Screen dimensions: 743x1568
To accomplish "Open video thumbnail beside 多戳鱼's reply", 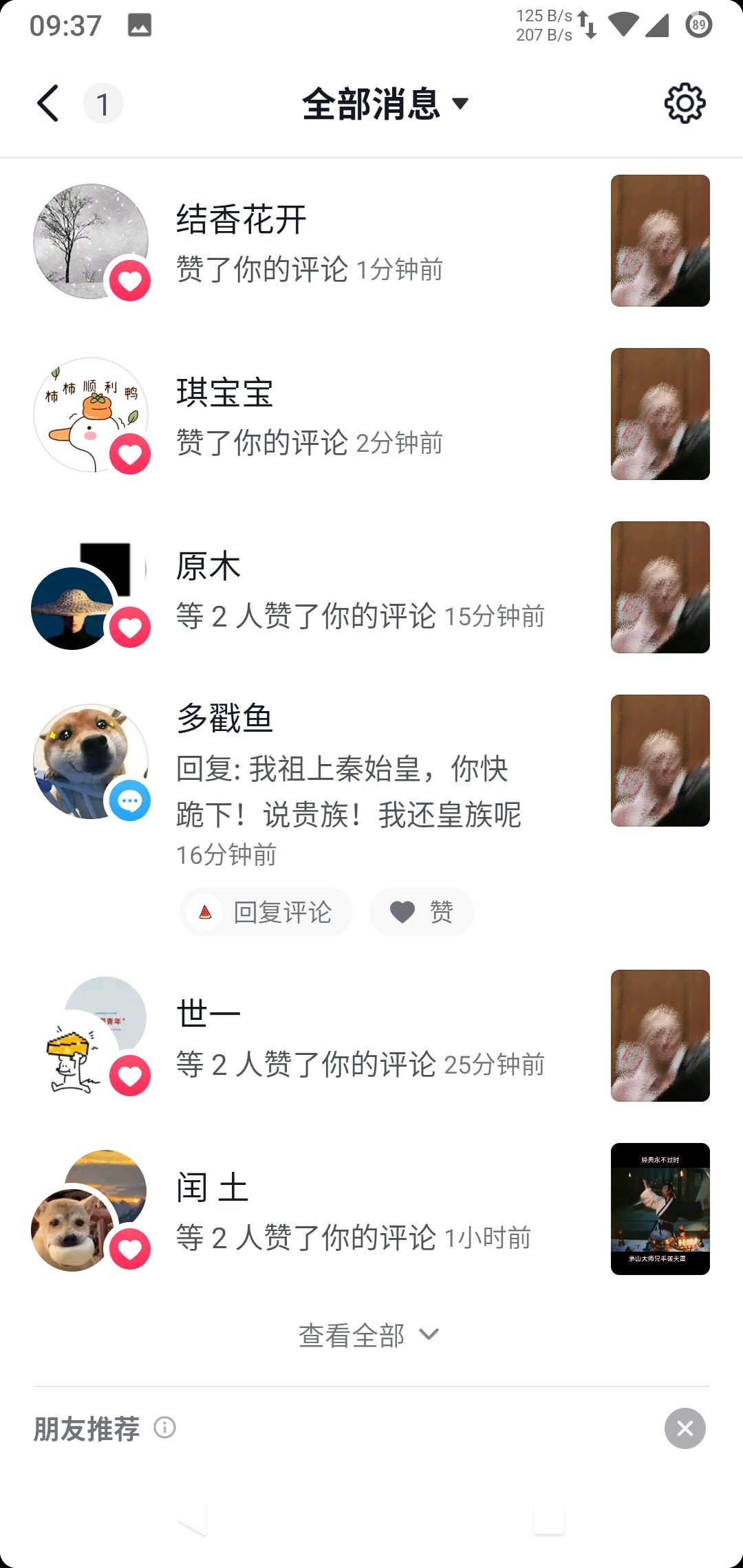I will coord(660,761).
